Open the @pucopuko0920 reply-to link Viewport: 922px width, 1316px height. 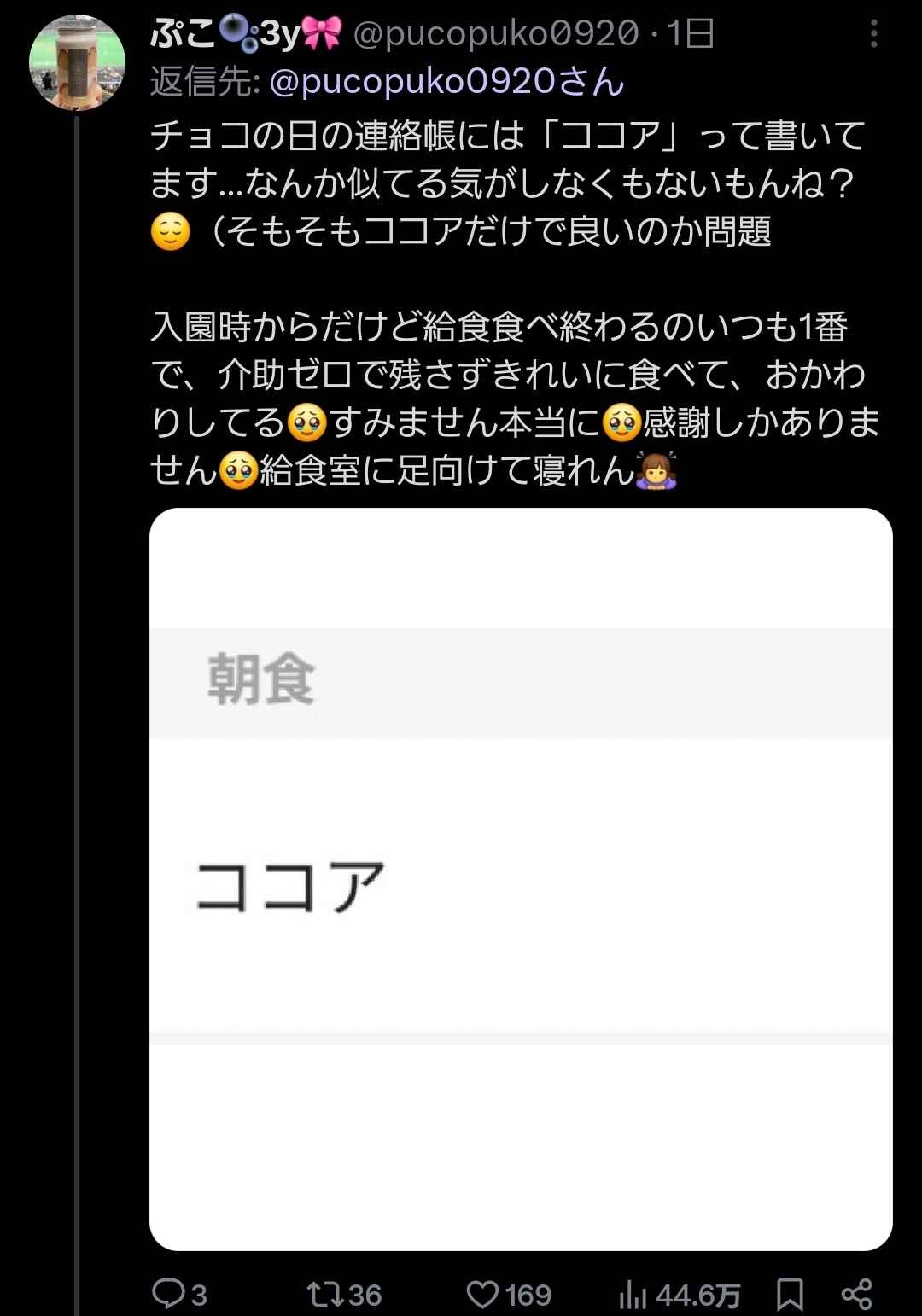[x=446, y=82]
